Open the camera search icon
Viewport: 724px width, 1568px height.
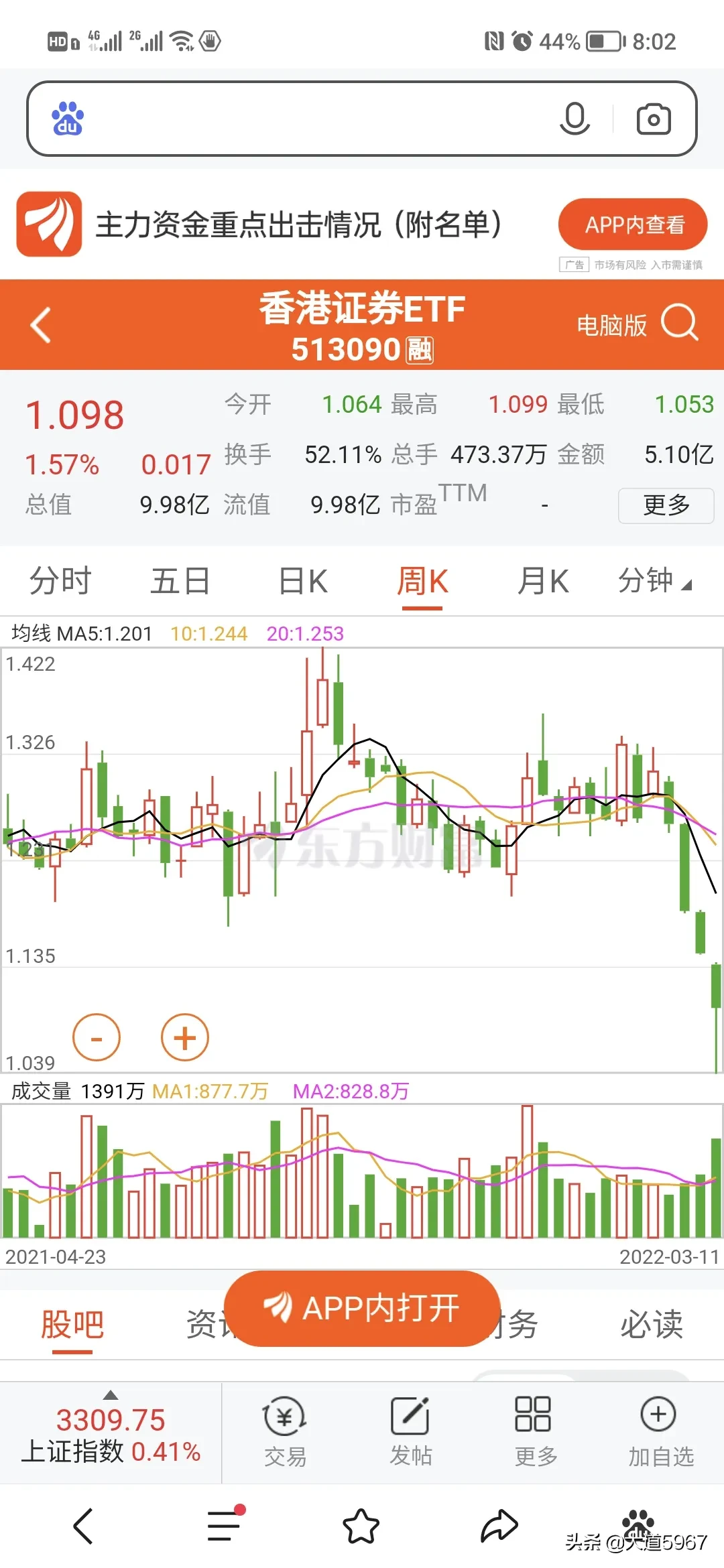coord(654,119)
